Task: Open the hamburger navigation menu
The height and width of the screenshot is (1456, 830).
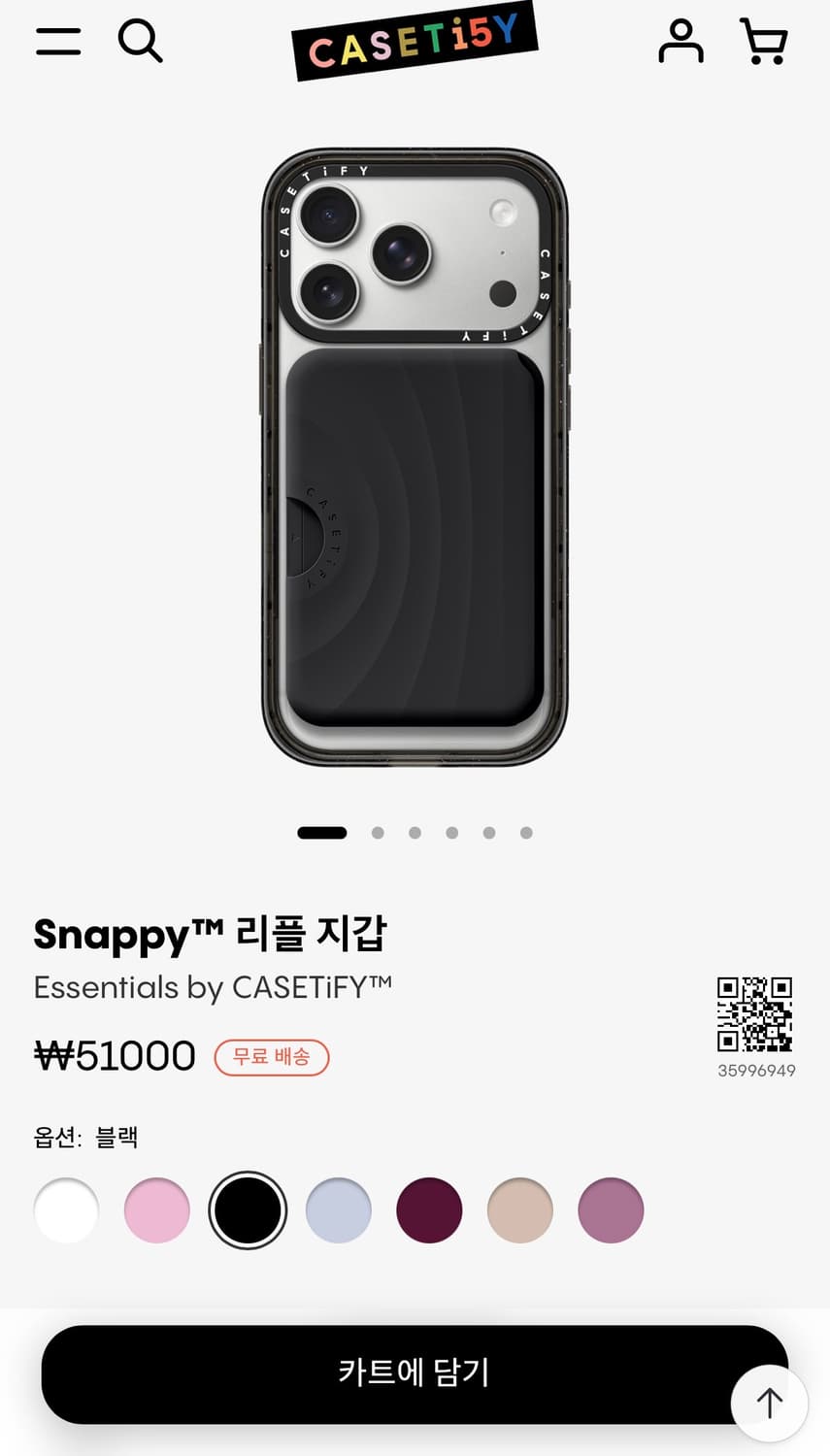Action: 57,42
